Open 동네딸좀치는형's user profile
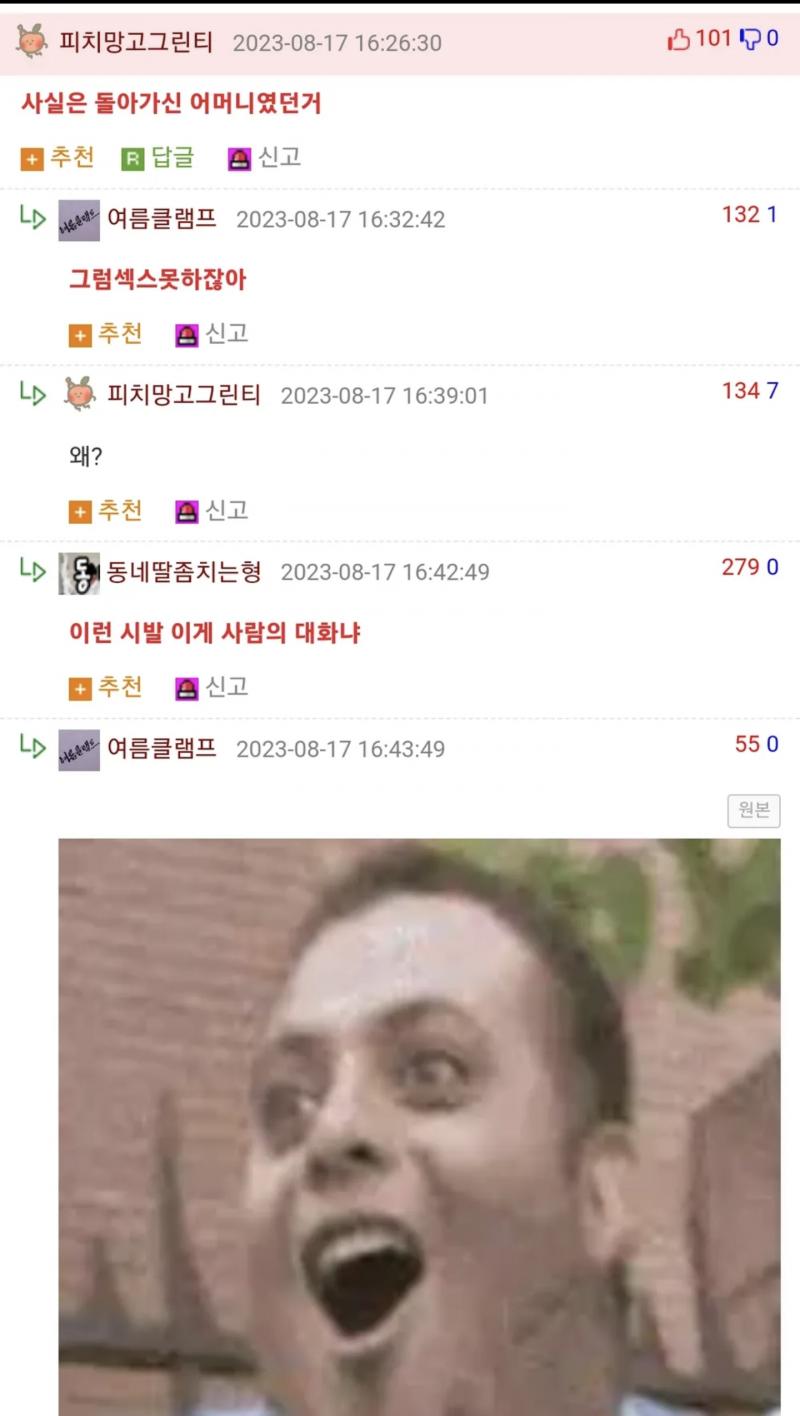This screenshot has height=1416, width=800. tap(184, 572)
